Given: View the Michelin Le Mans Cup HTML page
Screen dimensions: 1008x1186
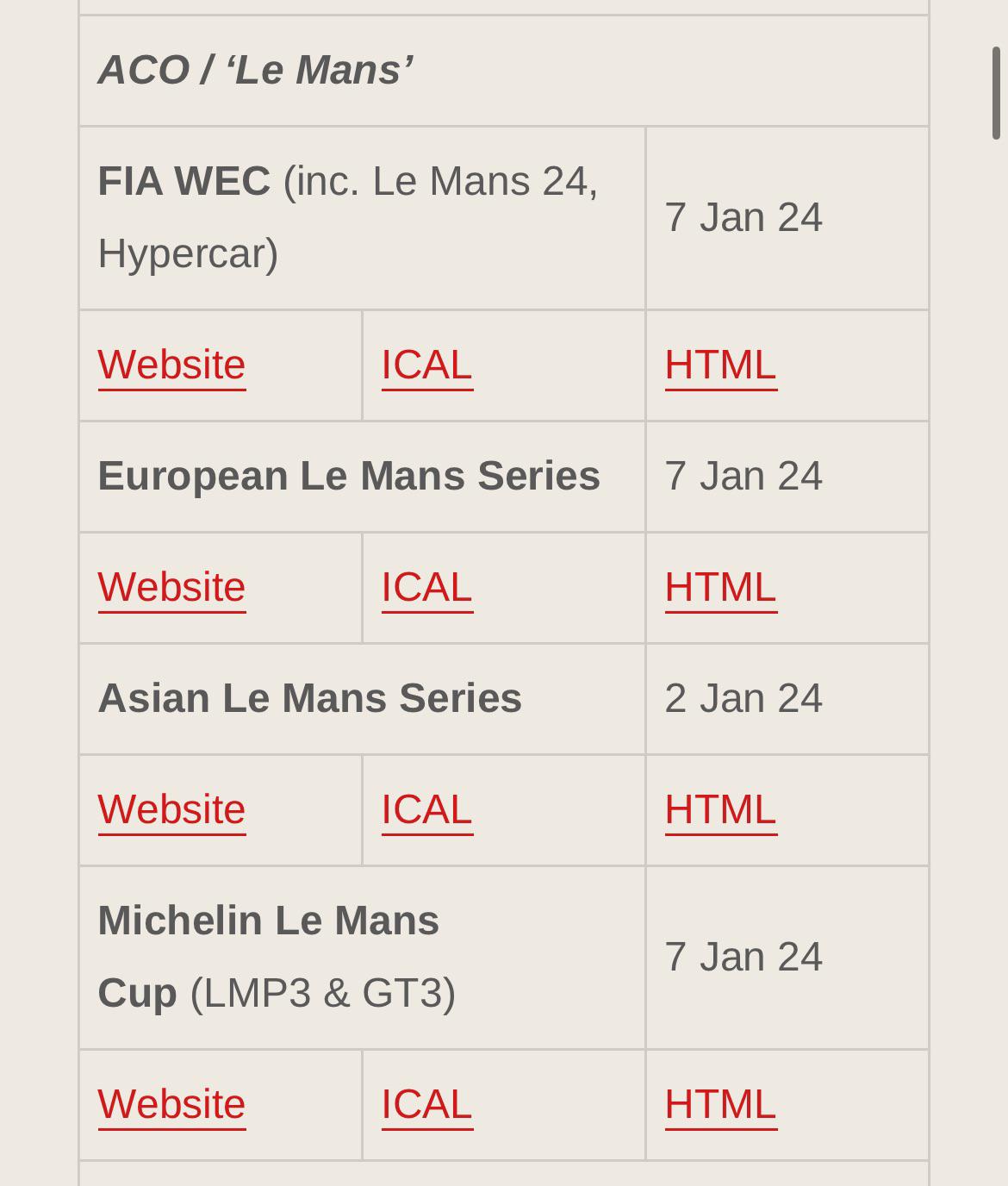Looking at the screenshot, I should (x=720, y=1104).
